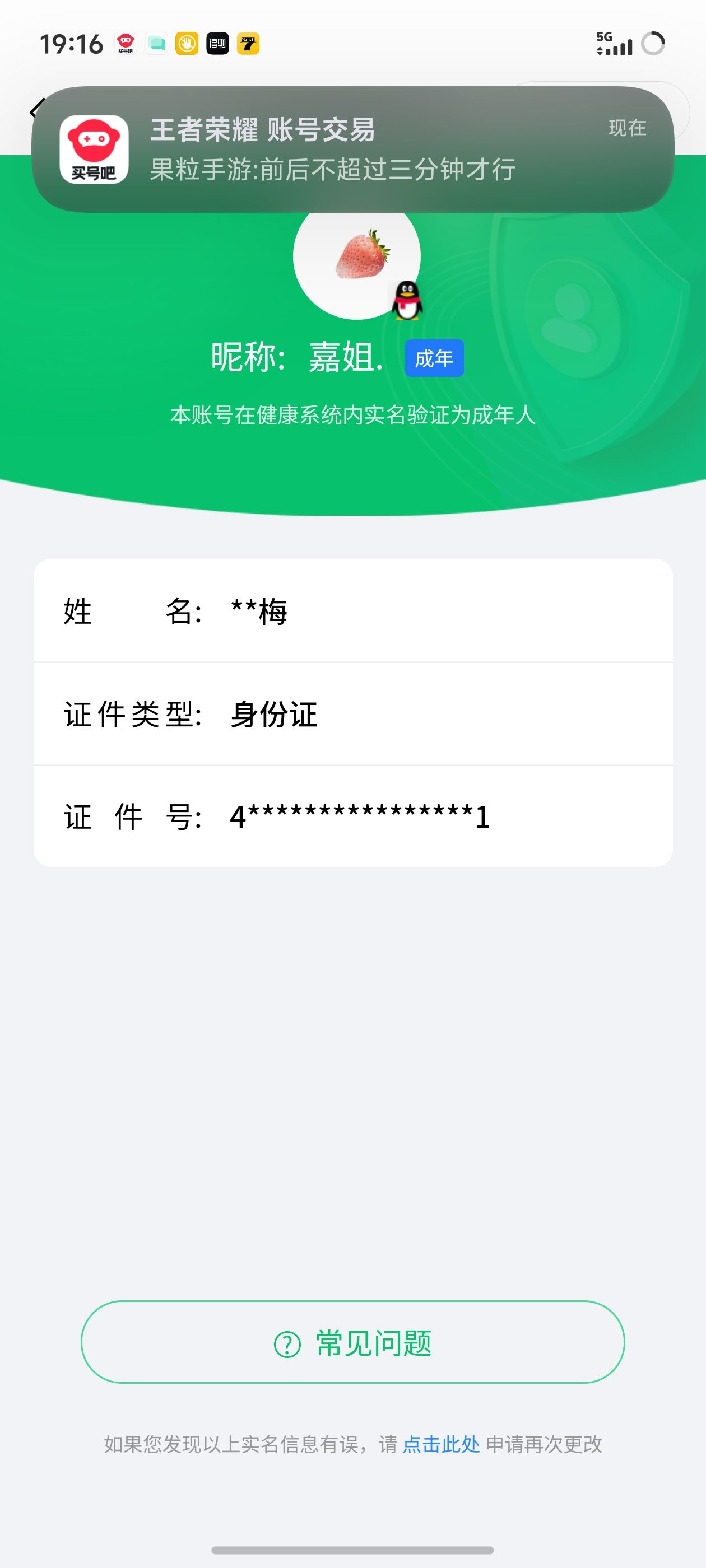Tap the hand gesture icon in the status bar
The image size is (706, 1568).
[187, 43]
